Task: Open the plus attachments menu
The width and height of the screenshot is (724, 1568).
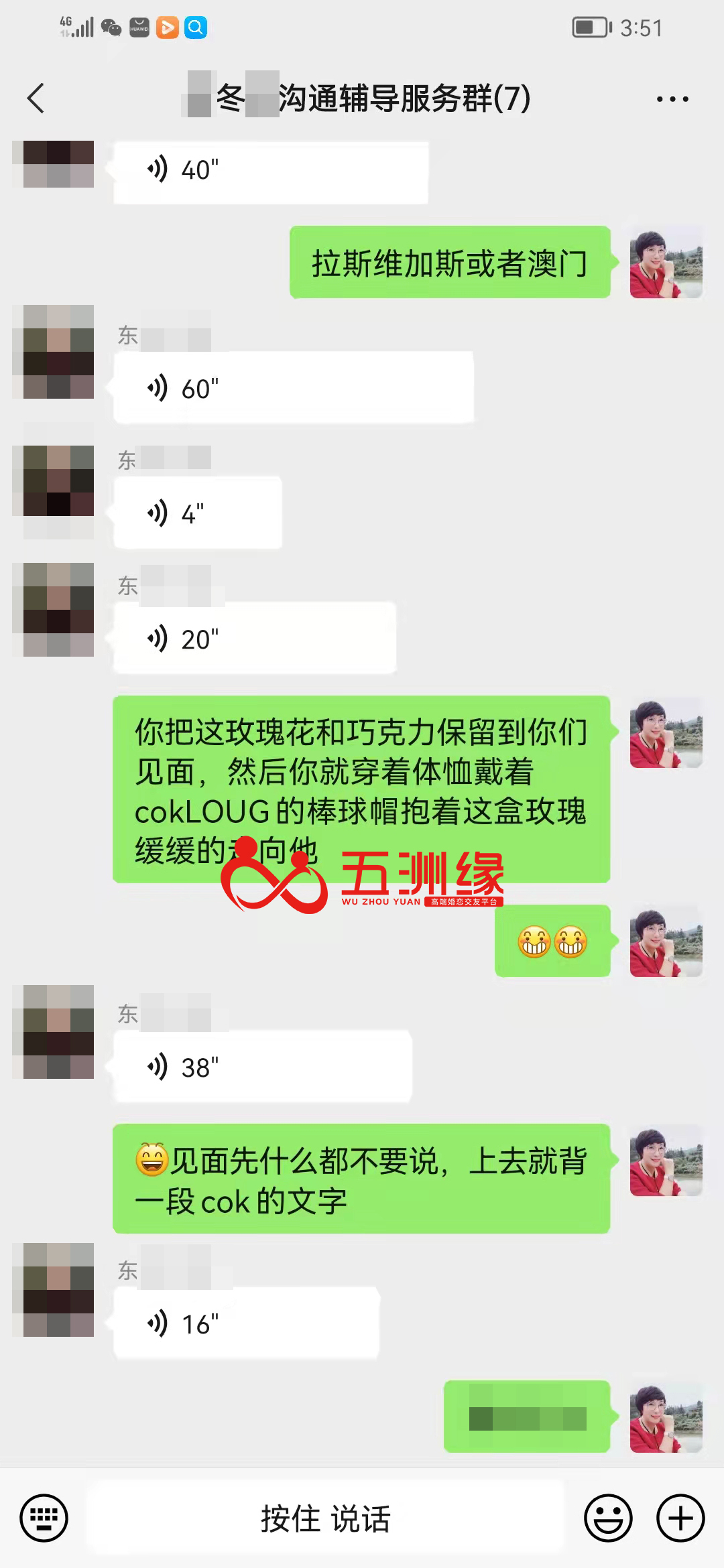Action: pos(680,1518)
